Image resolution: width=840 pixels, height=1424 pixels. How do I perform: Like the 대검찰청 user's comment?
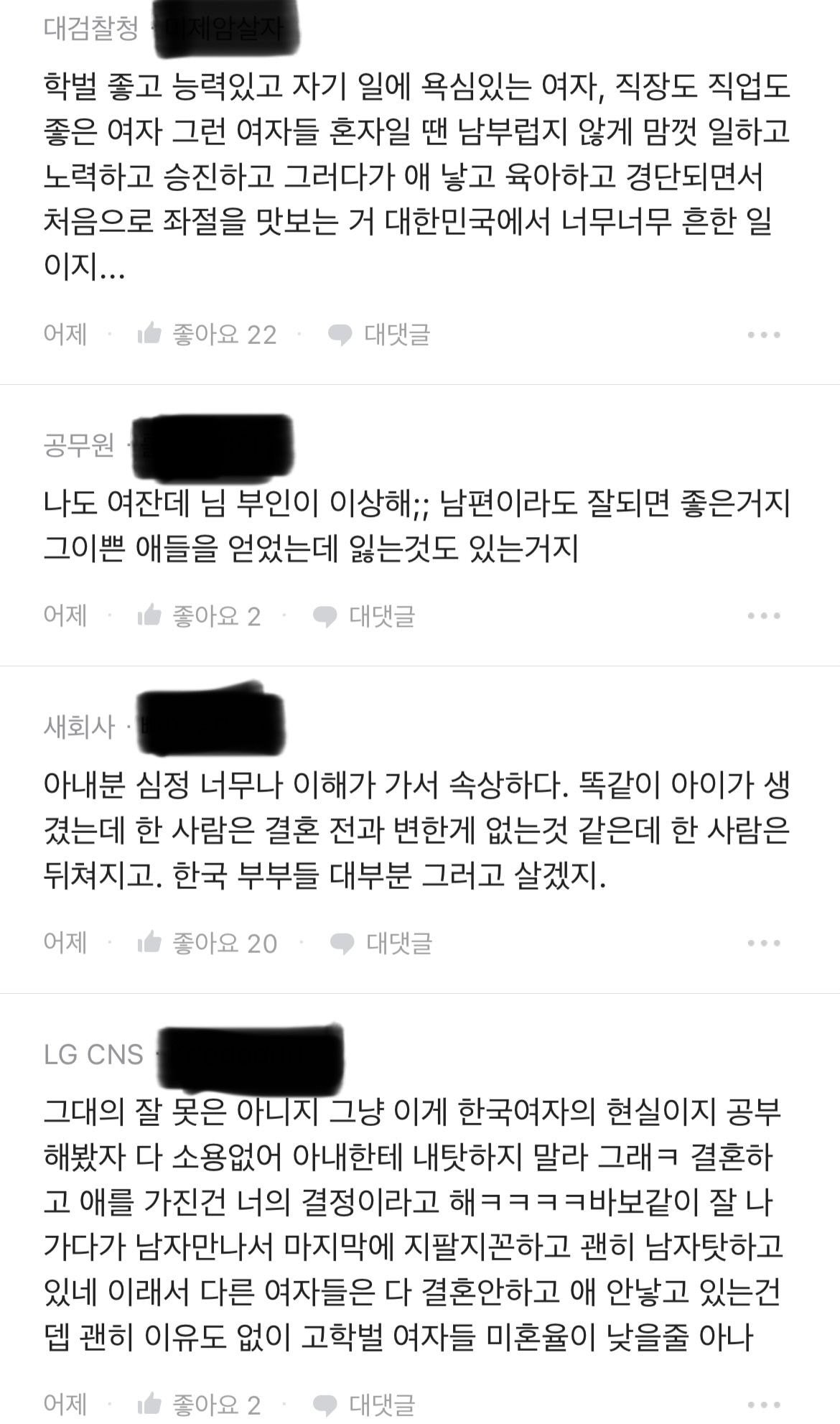pos(207,334)
